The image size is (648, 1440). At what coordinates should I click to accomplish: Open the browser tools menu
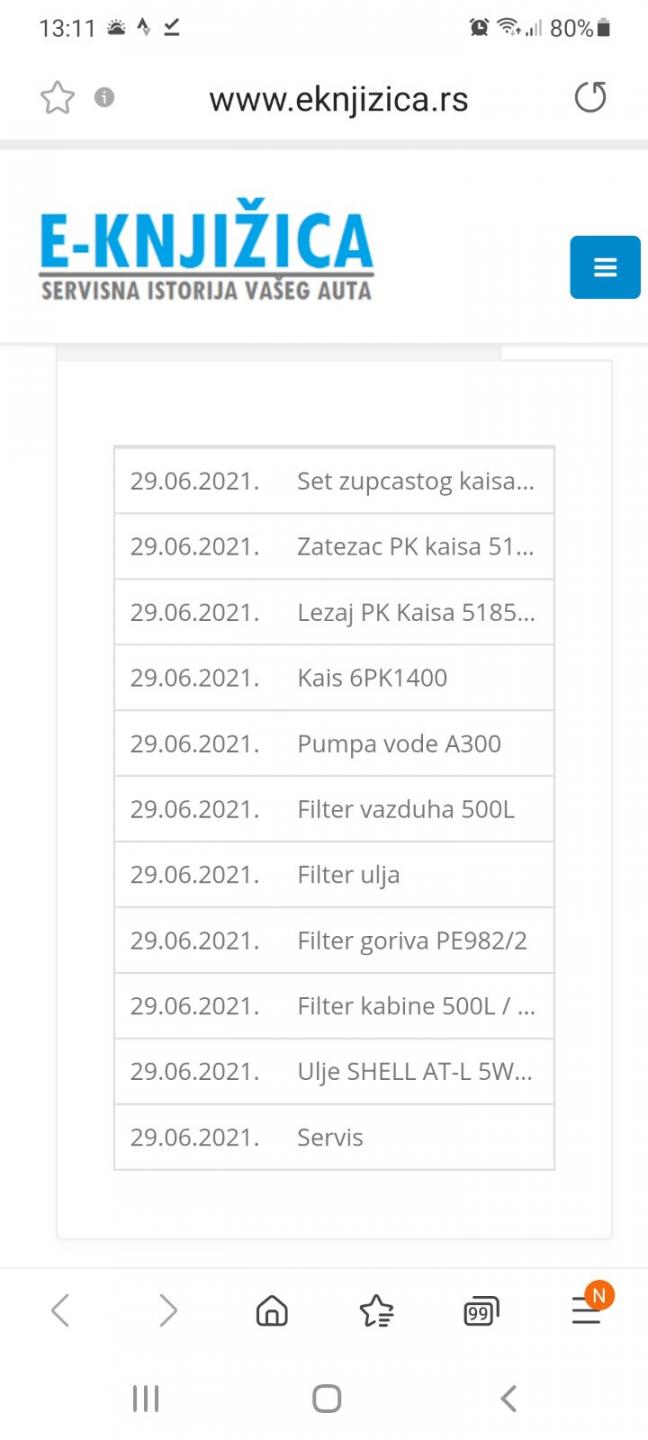[x=587, y=1310]
